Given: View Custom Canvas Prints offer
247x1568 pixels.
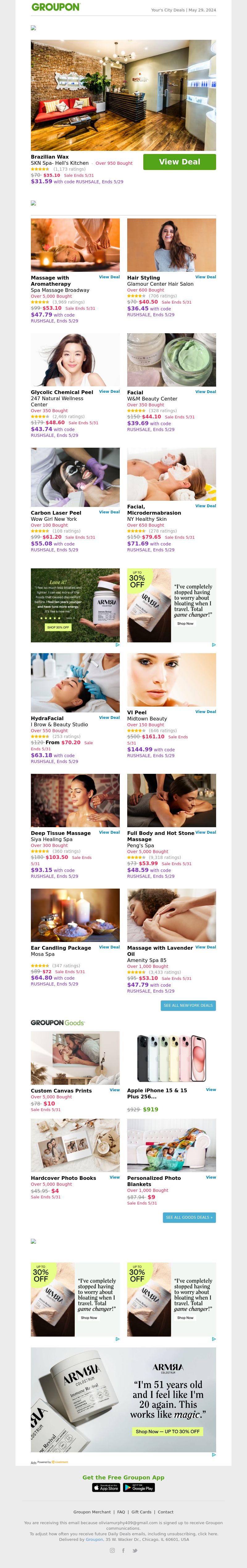Looking at the screenshot, I should click(x=114, y=1090).
